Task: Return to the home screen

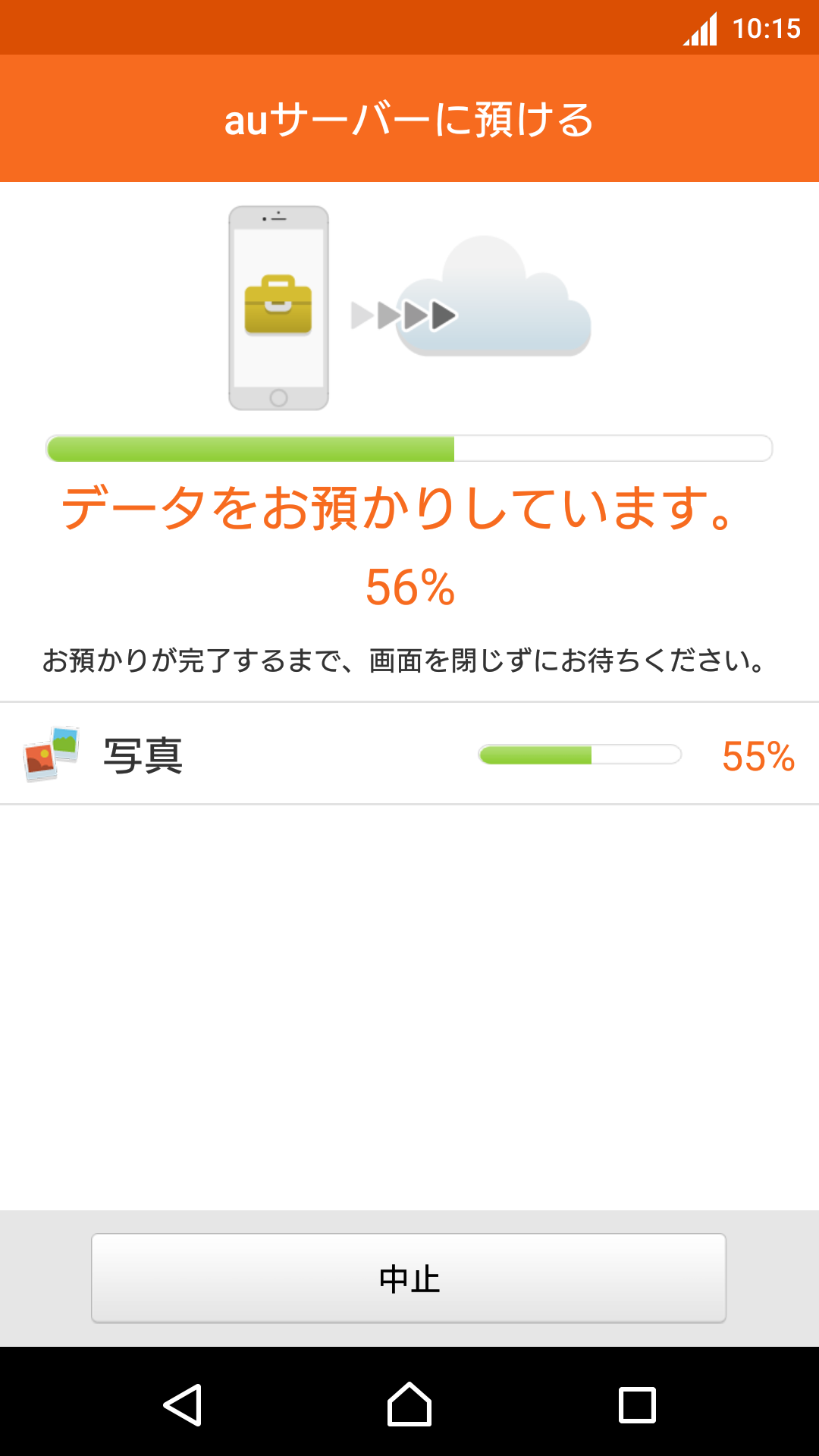Action: pyautogui.click(x=409, y=1404)
